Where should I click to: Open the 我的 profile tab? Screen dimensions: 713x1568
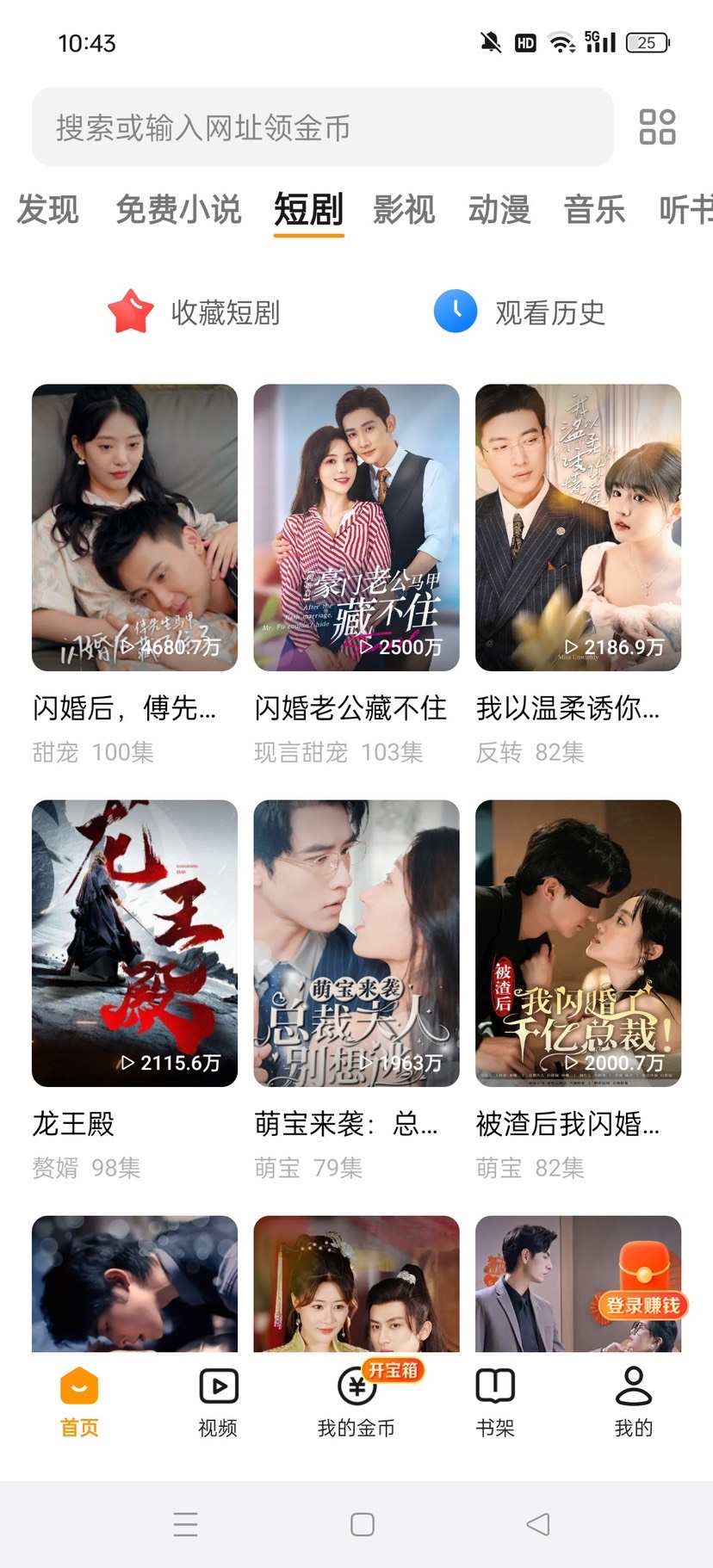pyautogui.click(x=634, y=1402)
